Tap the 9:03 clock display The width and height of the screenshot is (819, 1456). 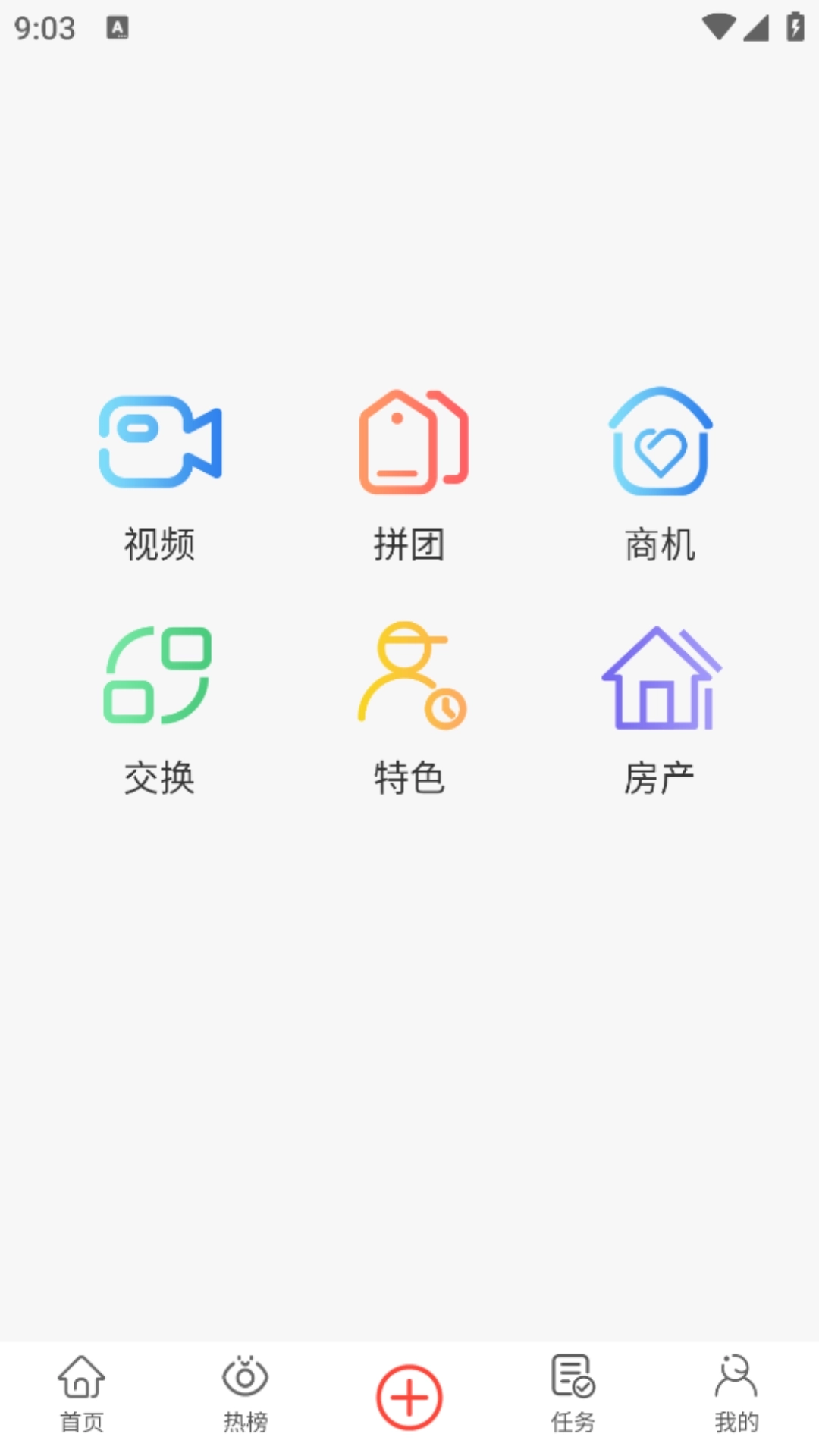pyautogui.click(x=43, y=29)
